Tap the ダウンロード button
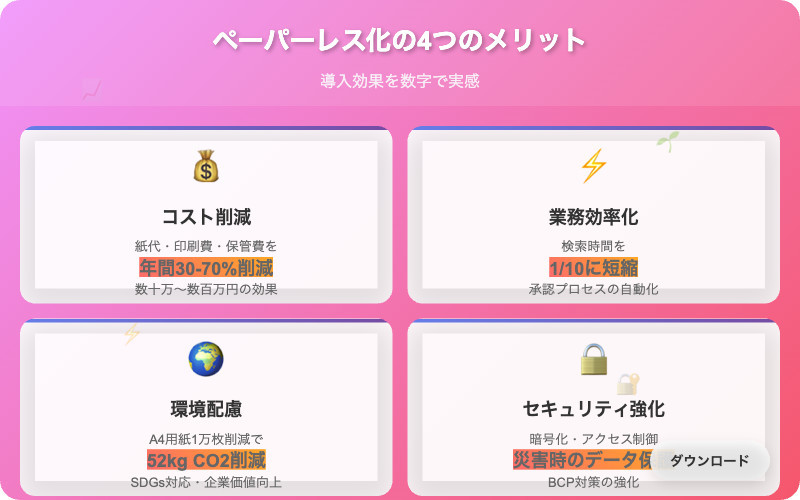 pos(709,461)
